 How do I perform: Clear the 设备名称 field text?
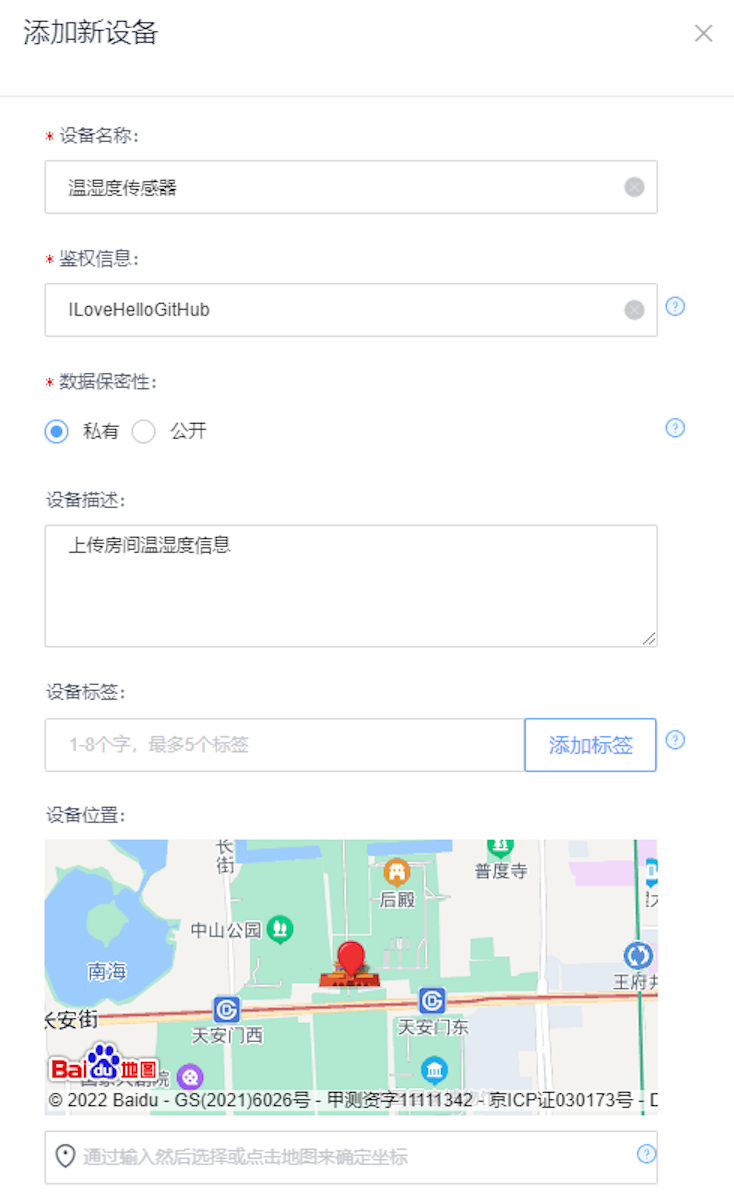point(634,187)
